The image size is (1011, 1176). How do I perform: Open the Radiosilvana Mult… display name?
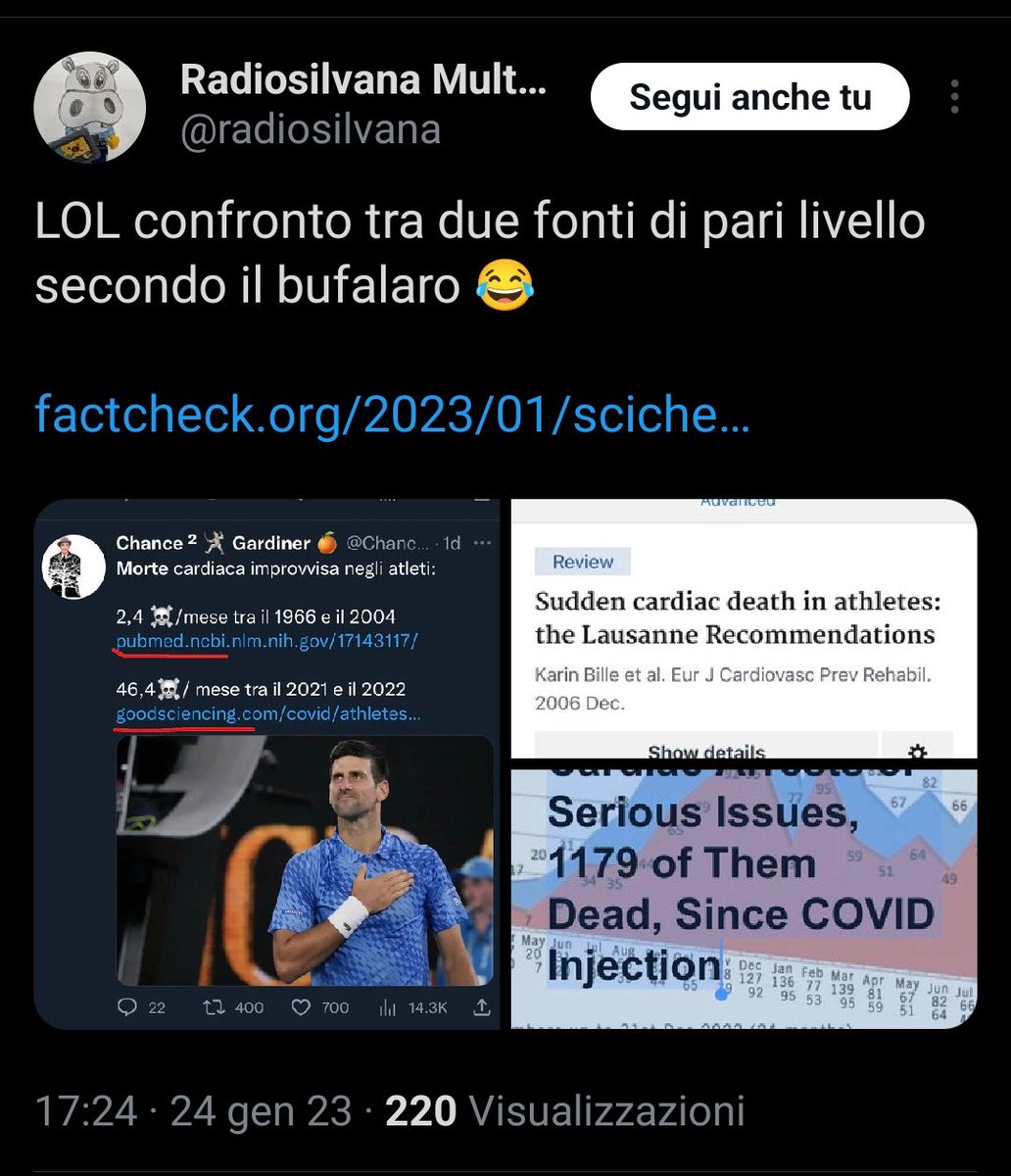[x=363, y=82]
